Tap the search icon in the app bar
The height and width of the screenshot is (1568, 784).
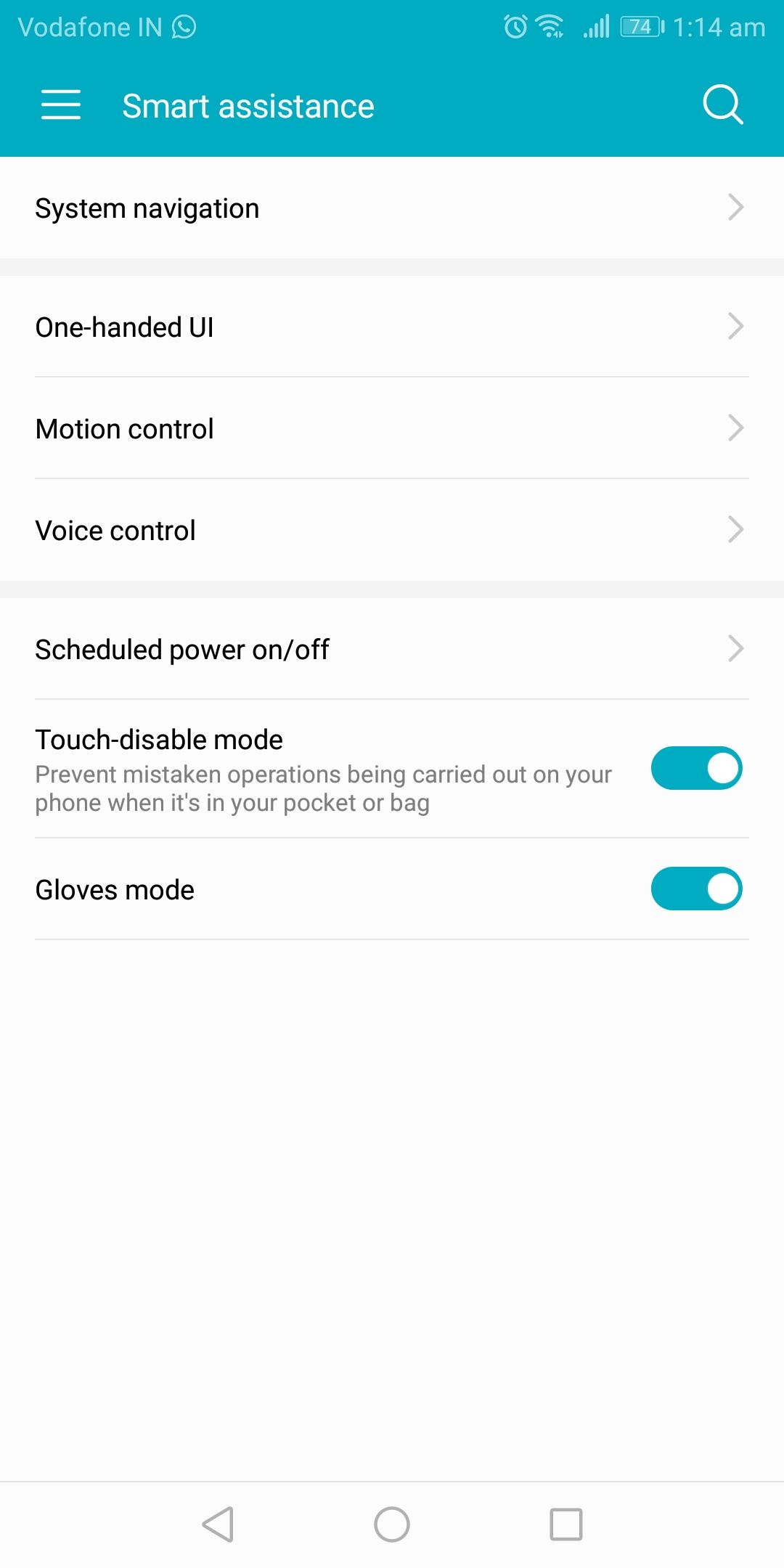[x=722, y=105]
